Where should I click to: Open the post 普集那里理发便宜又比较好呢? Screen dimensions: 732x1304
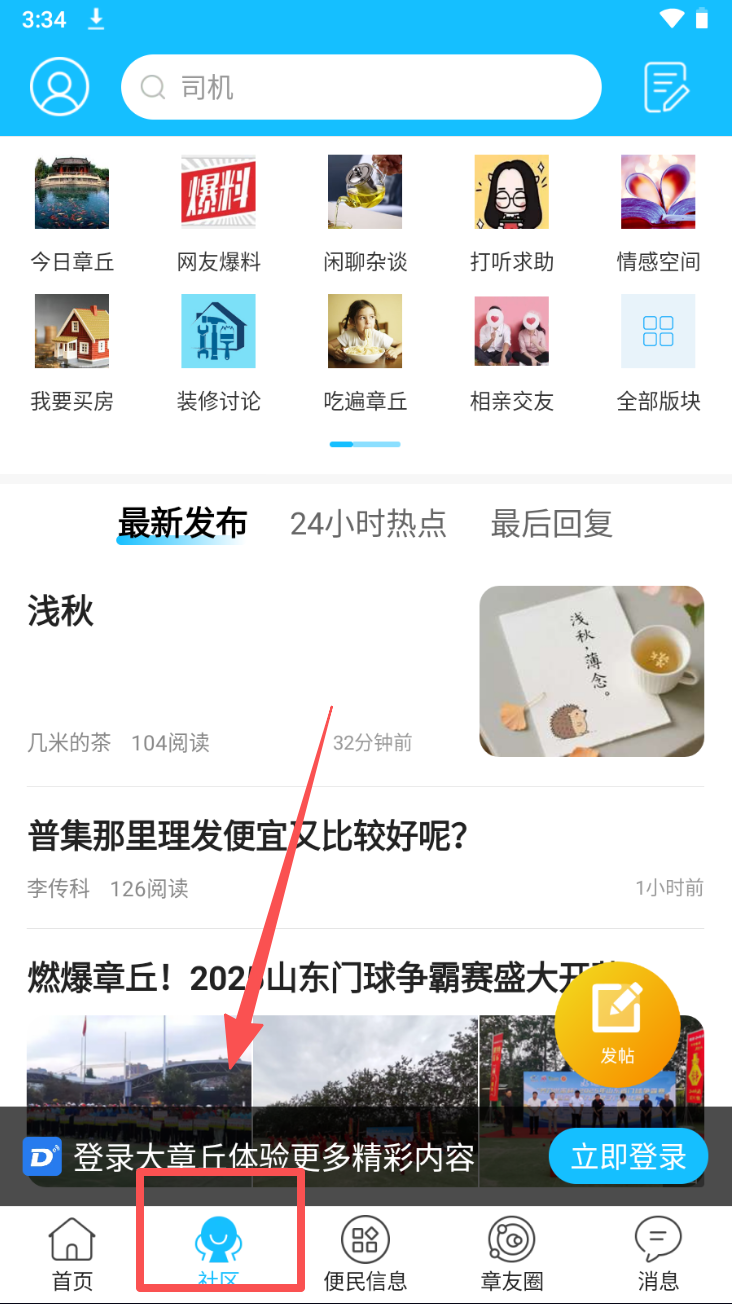(250, 836)
